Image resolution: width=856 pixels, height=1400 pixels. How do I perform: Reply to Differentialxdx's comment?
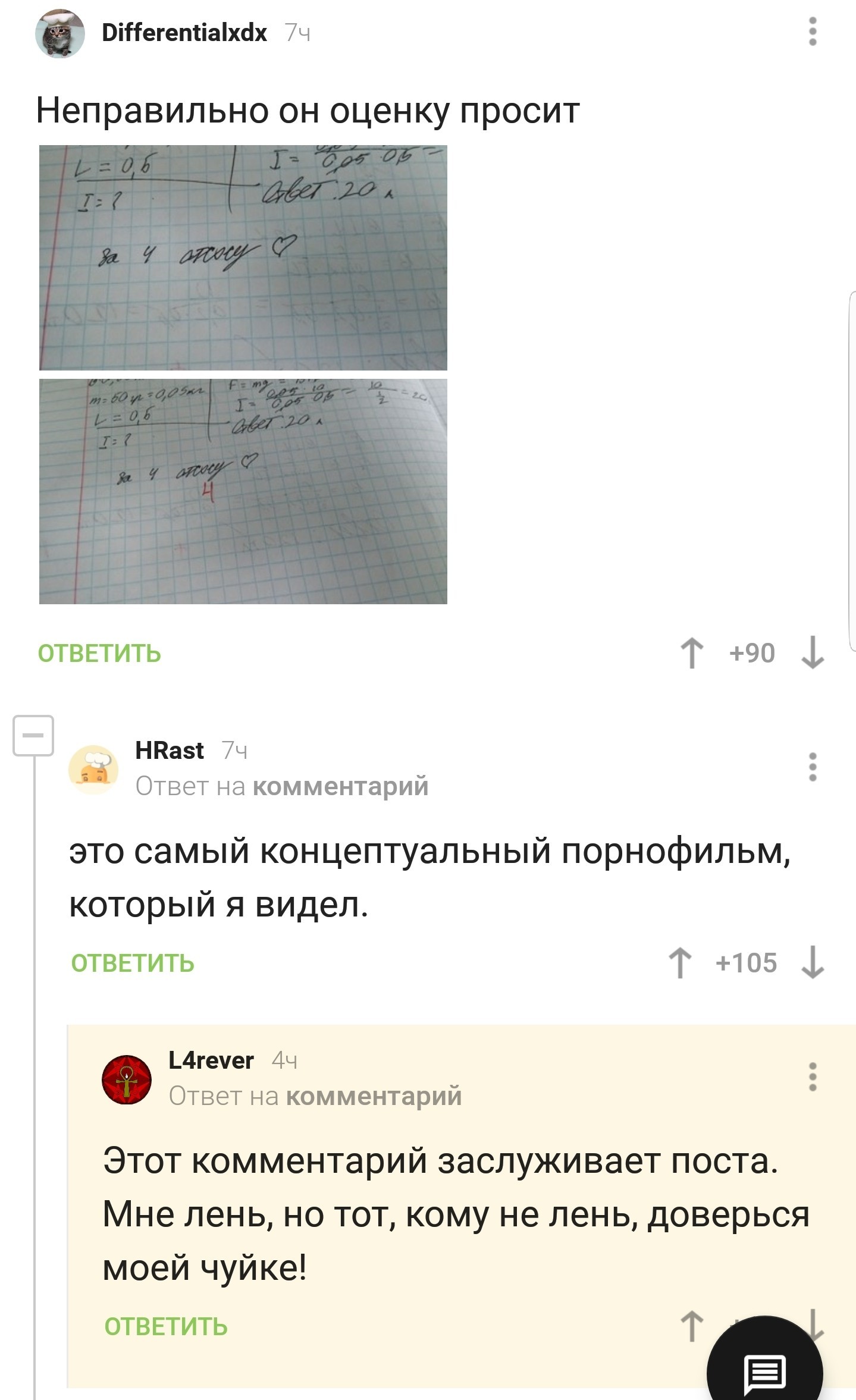pyautogui.click(x=99, y=654)
